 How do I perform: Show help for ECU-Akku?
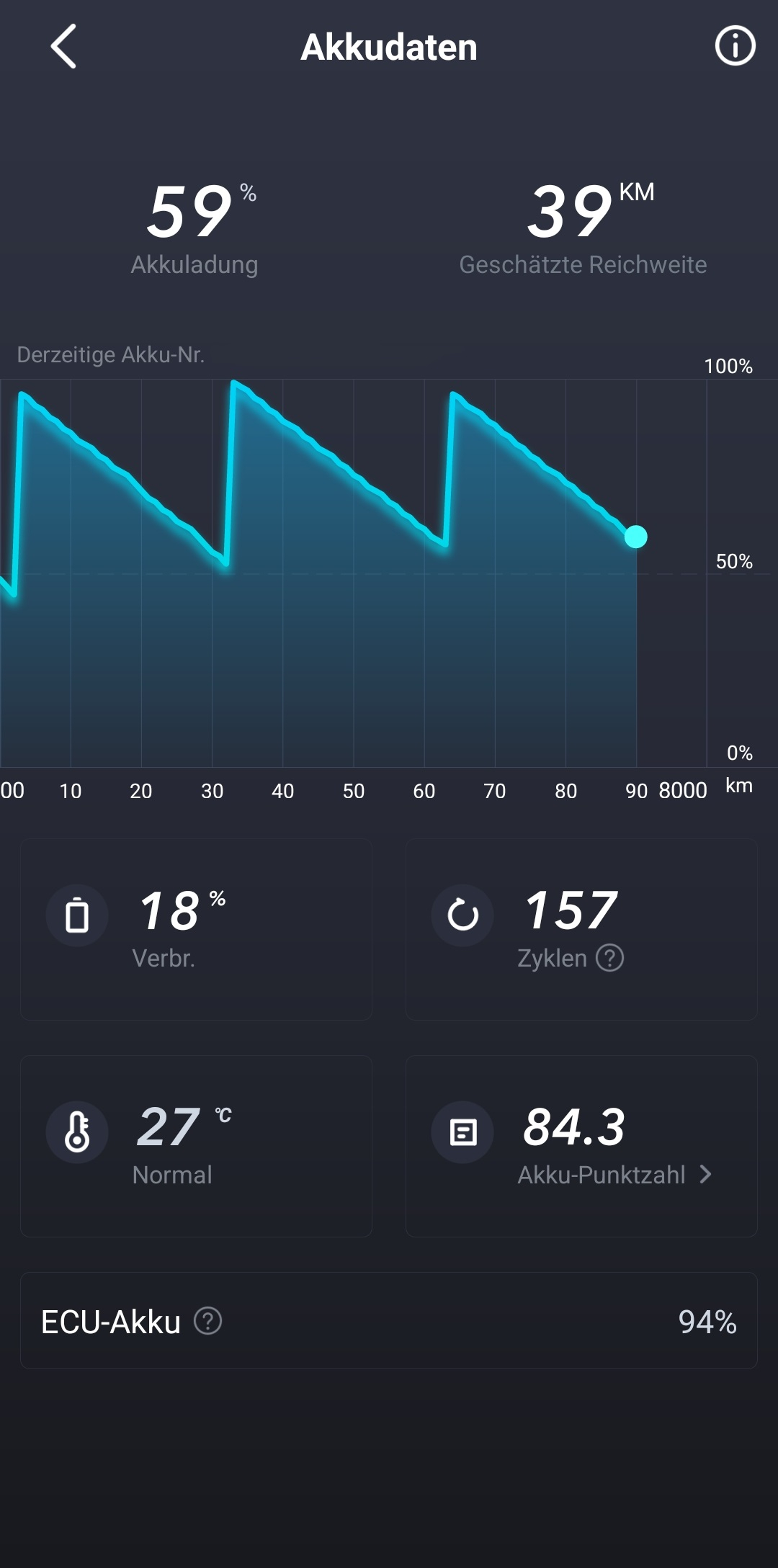pos(208,1321)
